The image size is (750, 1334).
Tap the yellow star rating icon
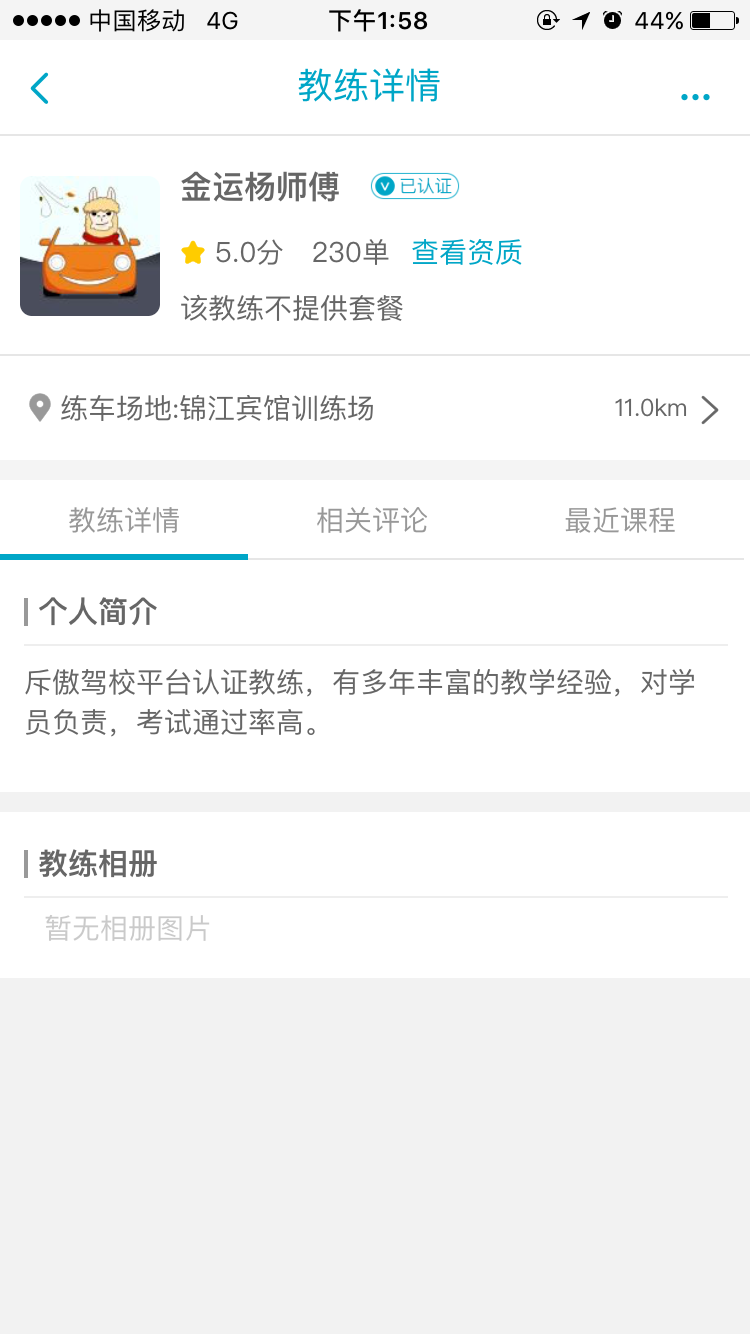(x=192, y=253)
